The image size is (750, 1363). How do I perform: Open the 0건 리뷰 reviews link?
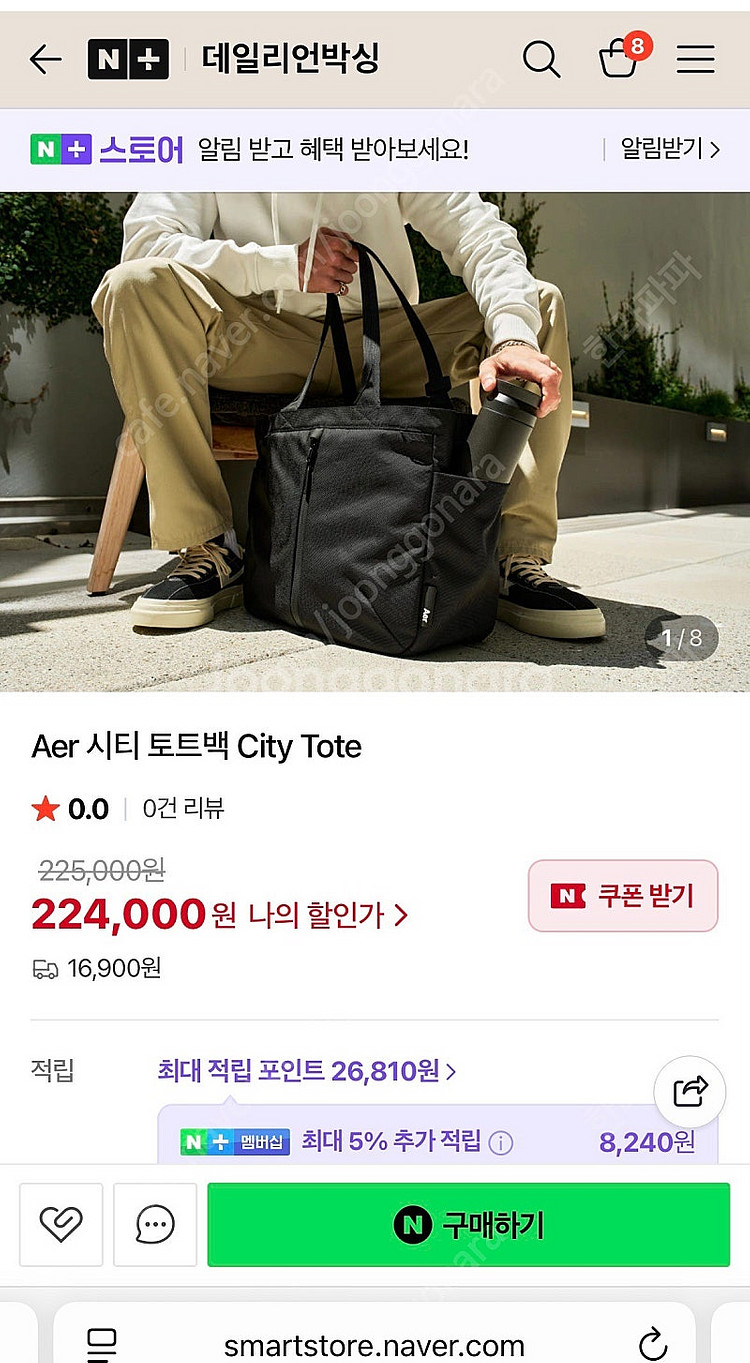click(x=183, y=808)
